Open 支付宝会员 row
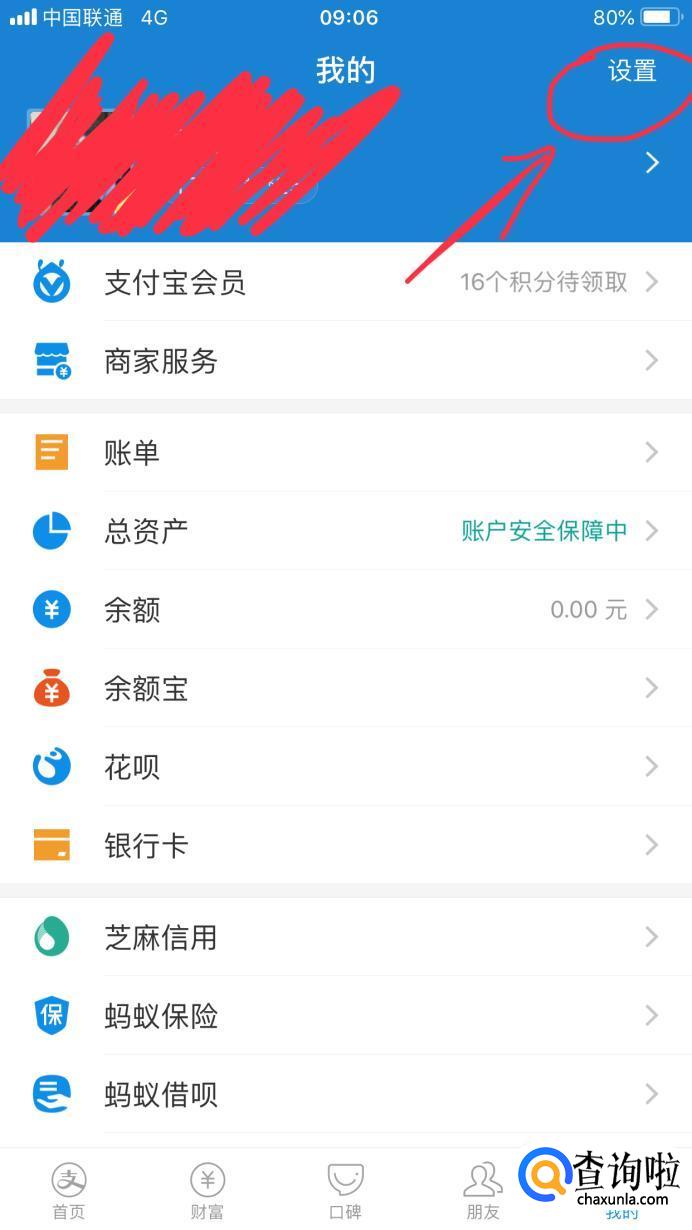 pyautogui.click(x=346, y=282)
